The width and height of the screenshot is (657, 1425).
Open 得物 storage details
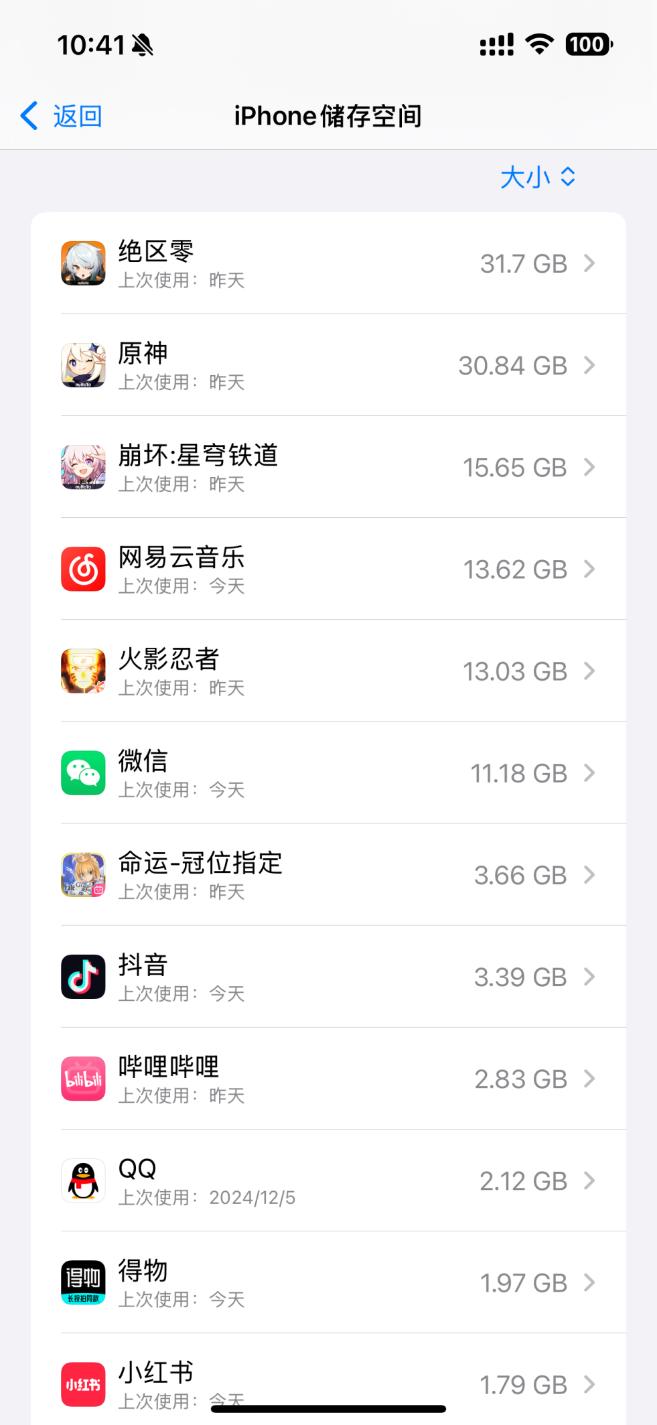pyautogui.click(x=328, y=1283)
